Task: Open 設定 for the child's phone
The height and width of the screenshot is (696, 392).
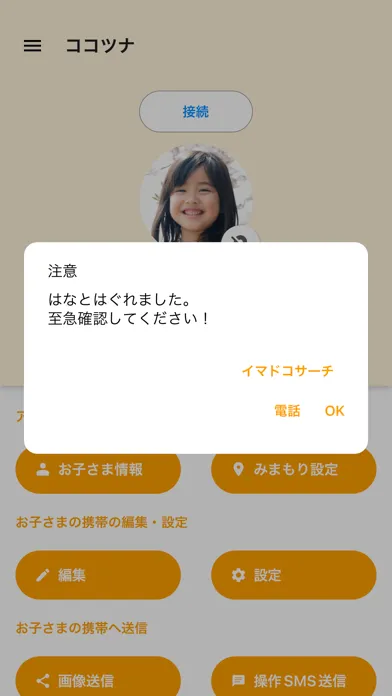Action: [293, 575]
